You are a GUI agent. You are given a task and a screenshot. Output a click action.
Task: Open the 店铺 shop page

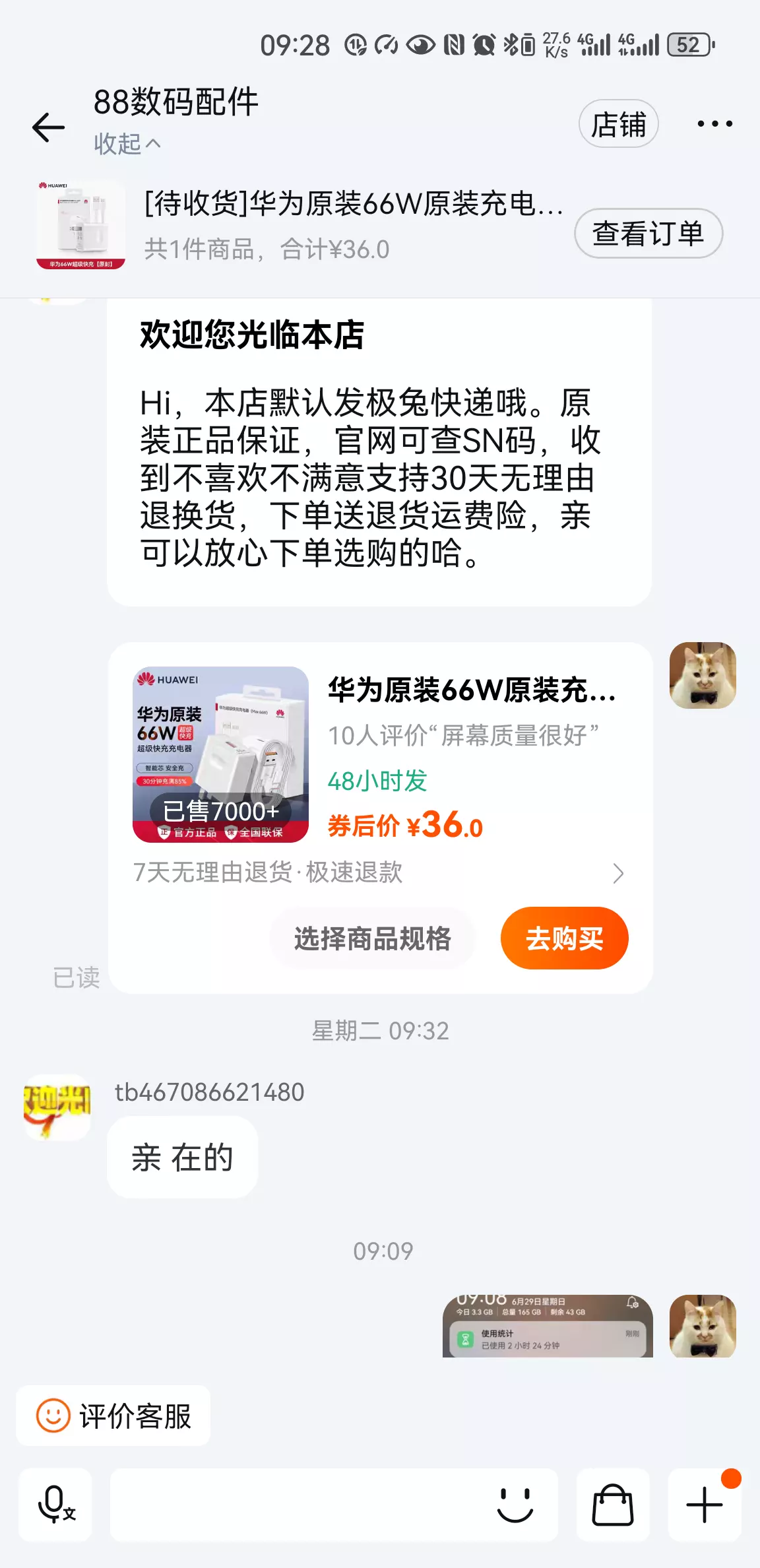(x=617, y=123)
